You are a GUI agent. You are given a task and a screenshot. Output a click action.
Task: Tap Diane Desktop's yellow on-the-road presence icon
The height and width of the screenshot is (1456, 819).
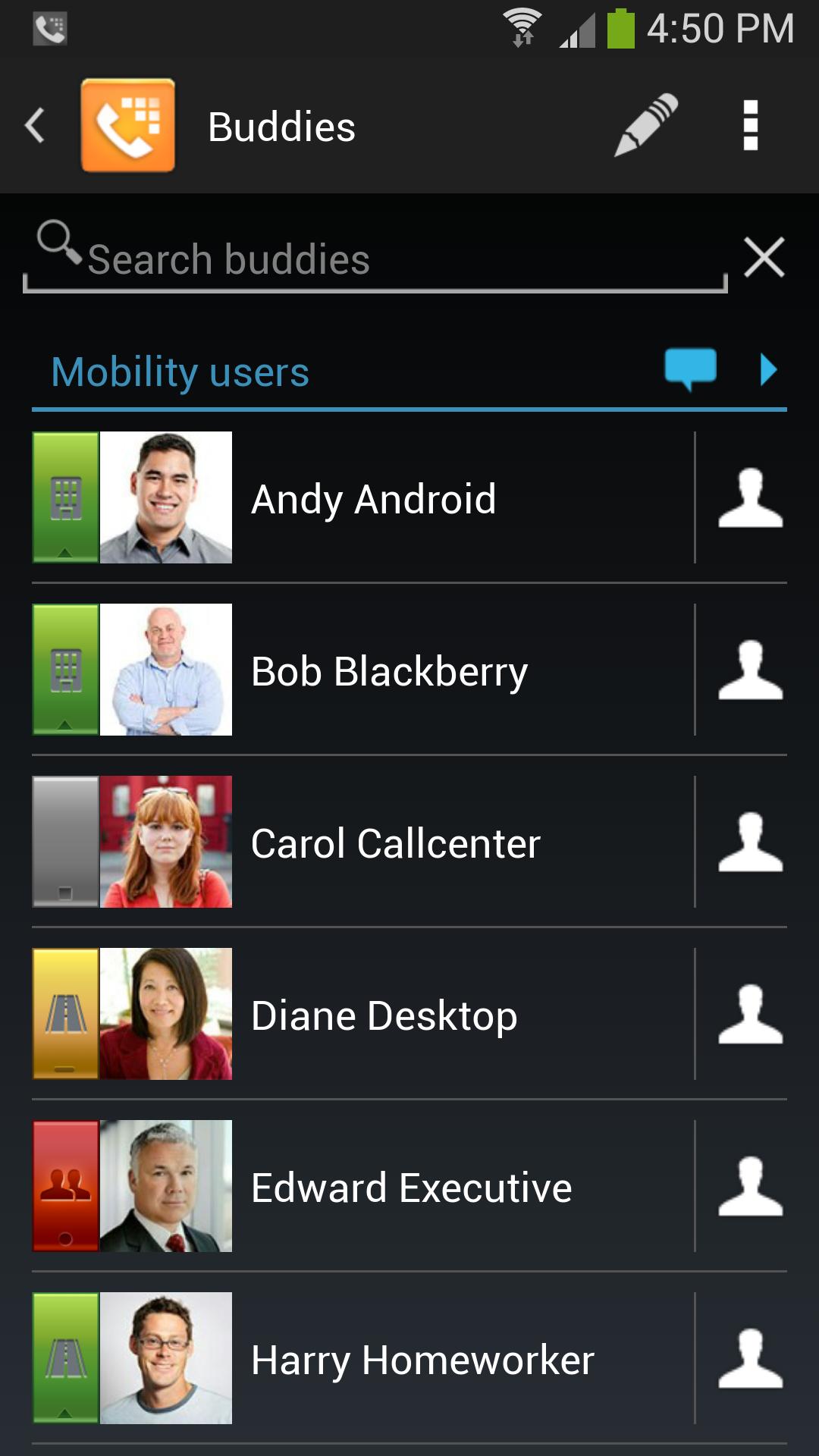64,1015
